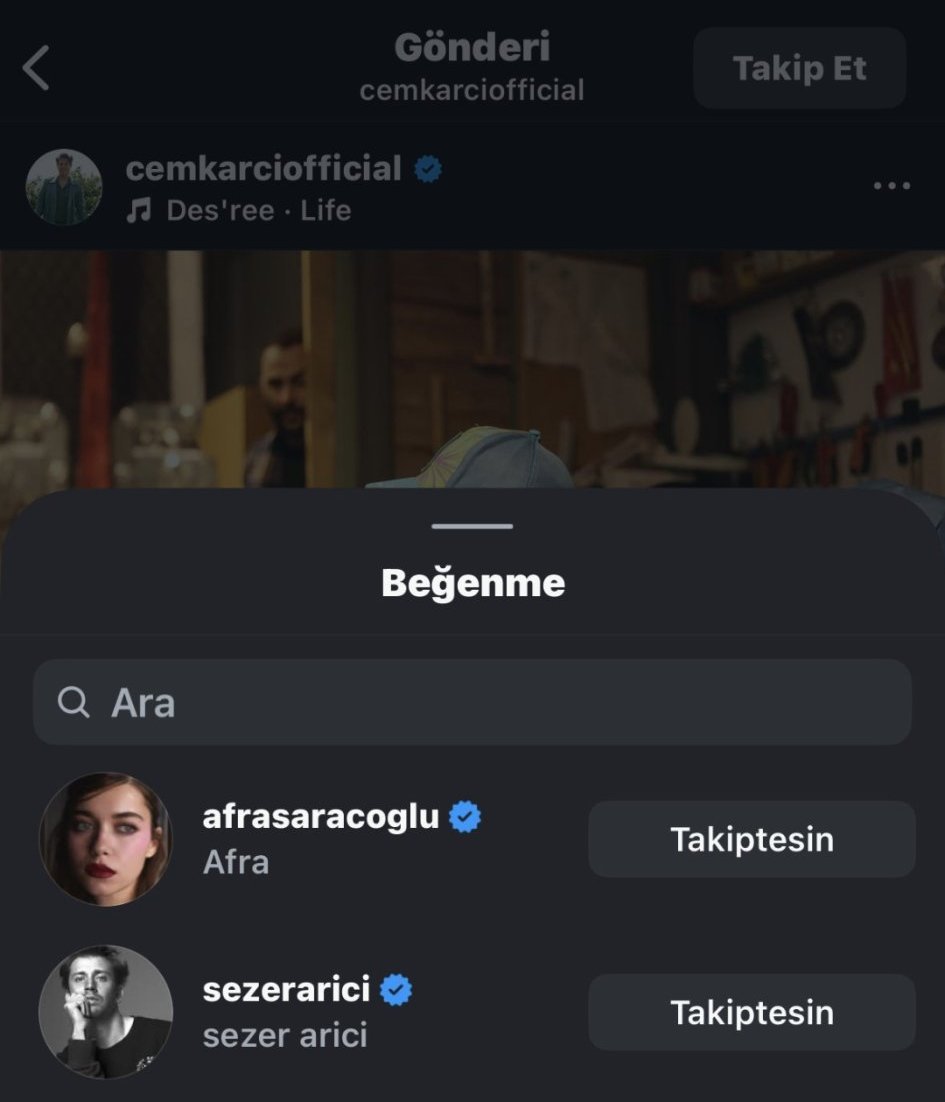
Task: Tap the drag handle above Beğenme
Action: [473, 526]
